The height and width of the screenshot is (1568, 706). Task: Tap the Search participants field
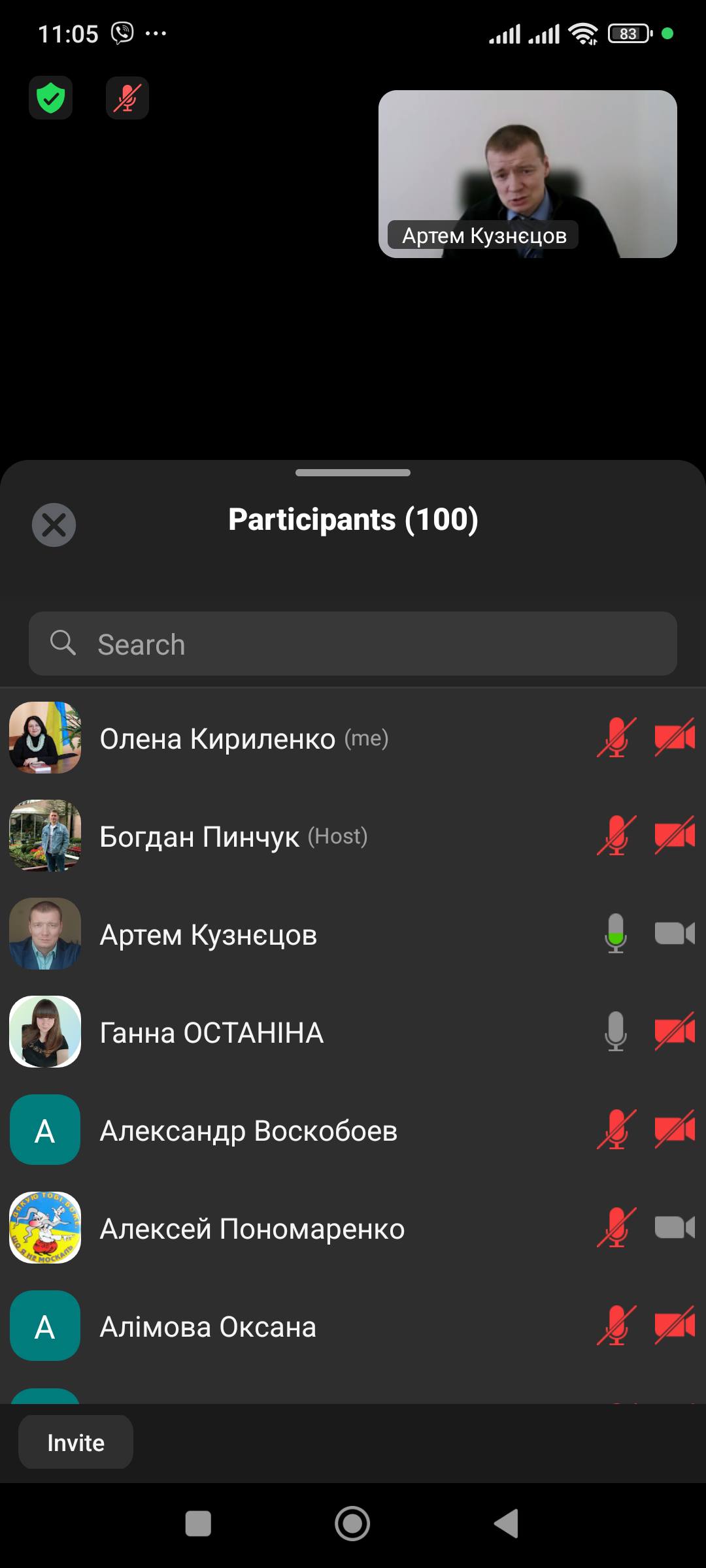[x=353, y=644]
